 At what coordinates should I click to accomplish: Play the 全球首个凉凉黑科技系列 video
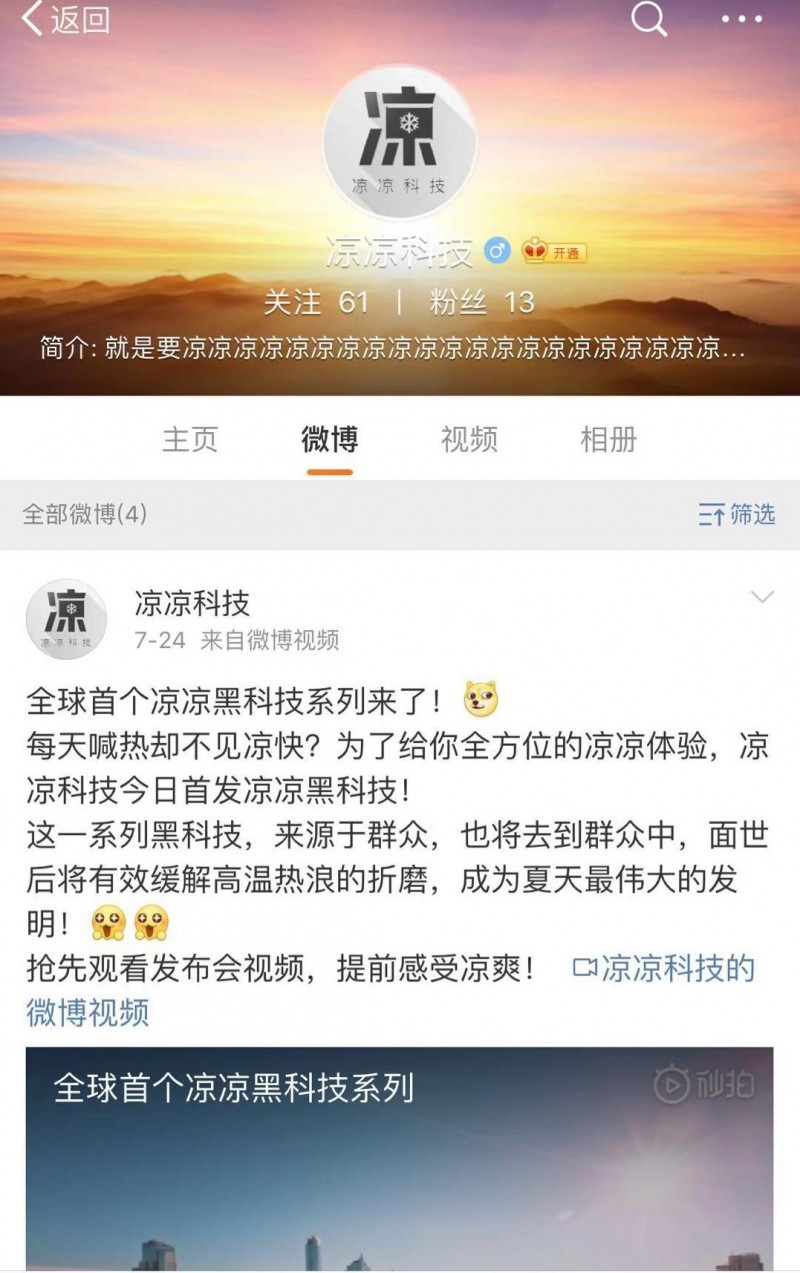(x=399, y=1160)
